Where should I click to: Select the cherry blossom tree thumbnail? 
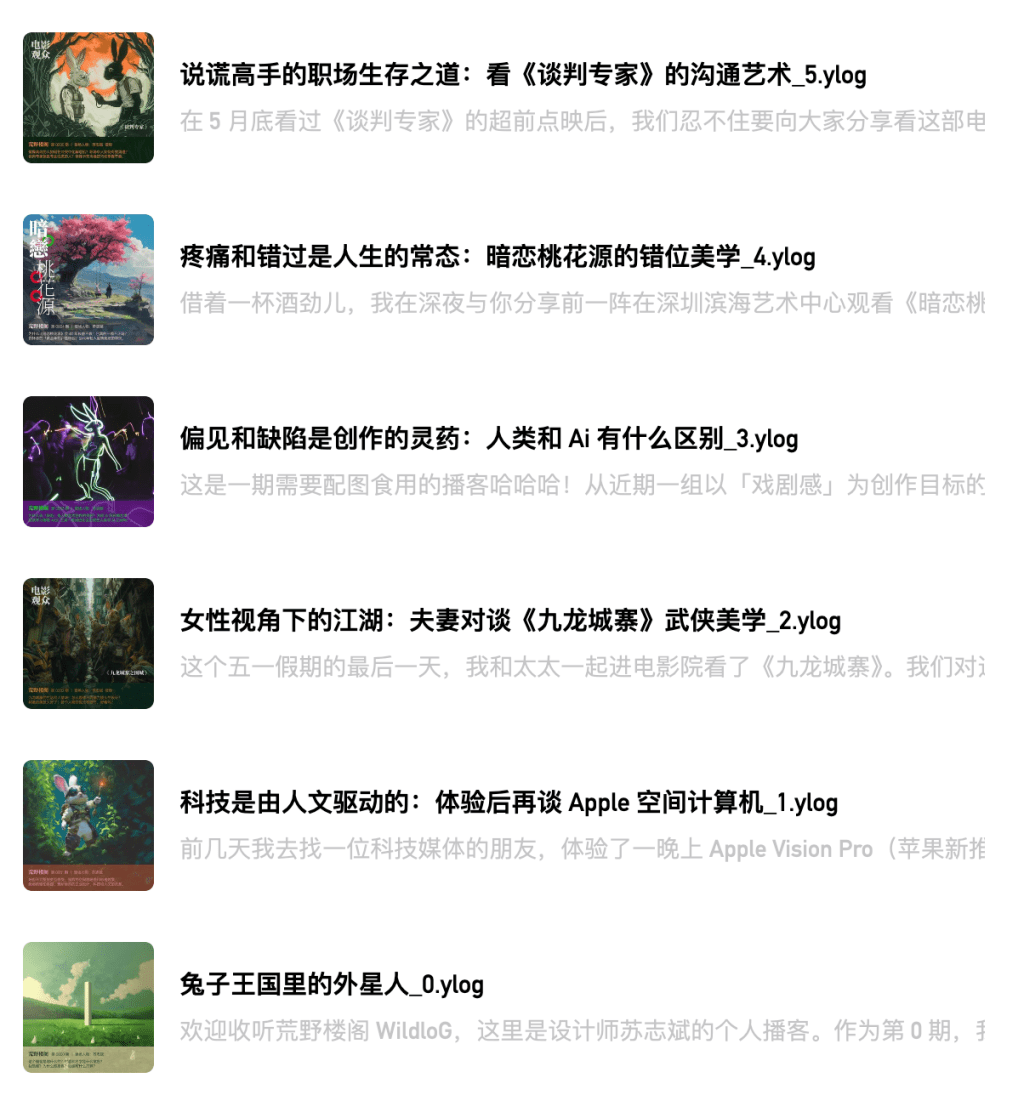coord(87,279)
